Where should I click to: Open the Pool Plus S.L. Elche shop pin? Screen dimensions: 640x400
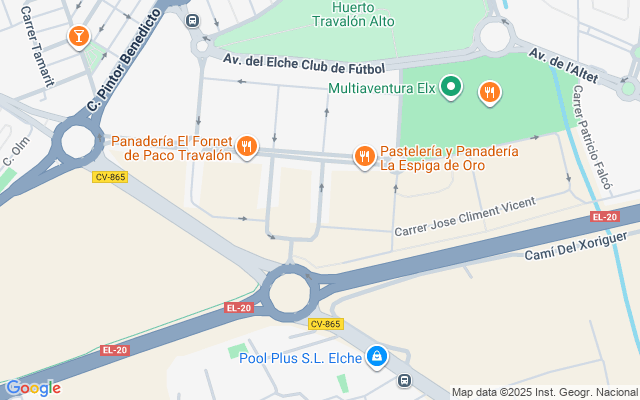(x=376, y=355)
